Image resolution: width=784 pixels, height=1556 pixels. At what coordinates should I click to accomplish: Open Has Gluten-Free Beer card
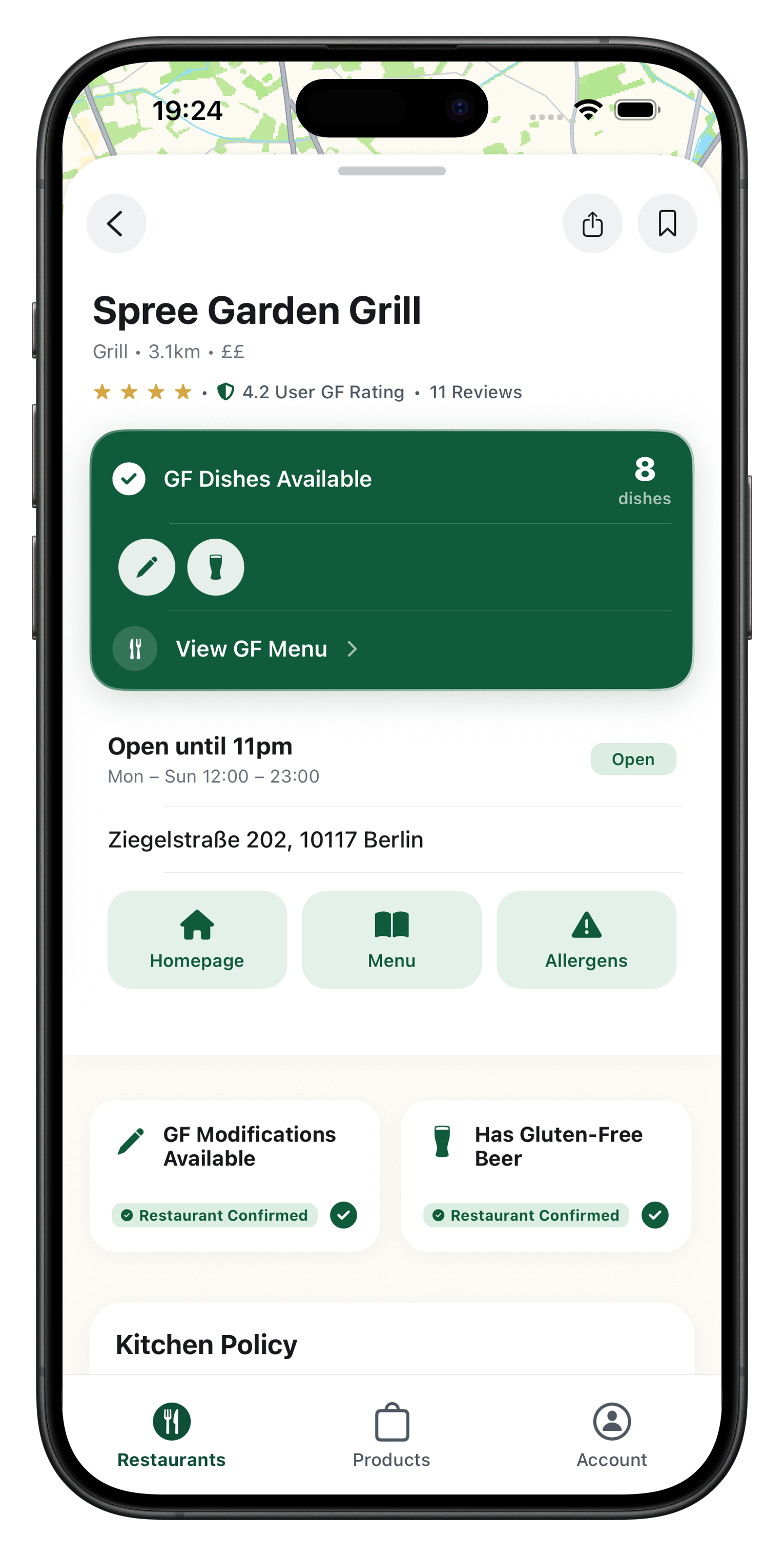coord(546,1176)
